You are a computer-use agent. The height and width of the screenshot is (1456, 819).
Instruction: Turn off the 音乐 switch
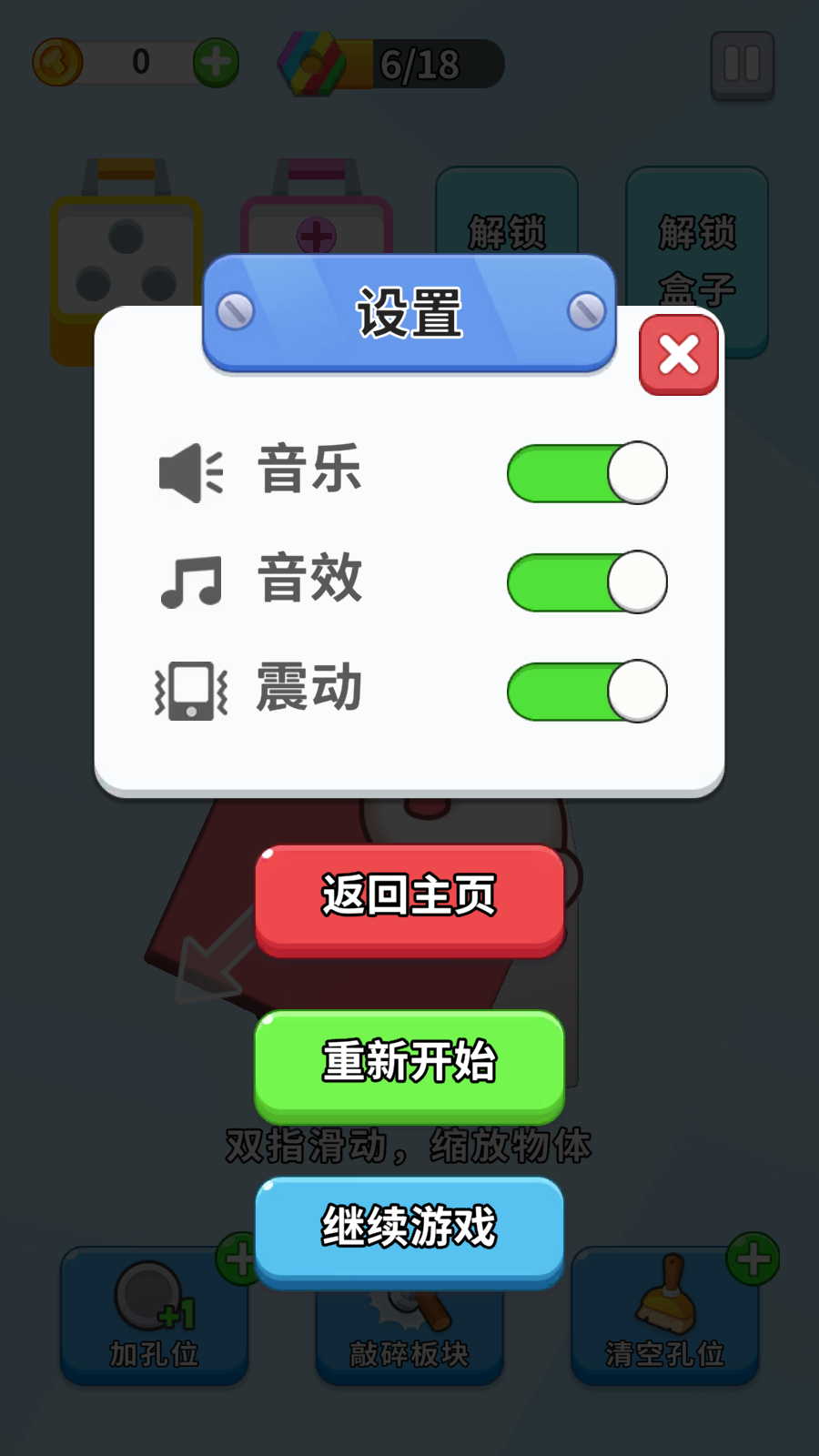(587, 473)
